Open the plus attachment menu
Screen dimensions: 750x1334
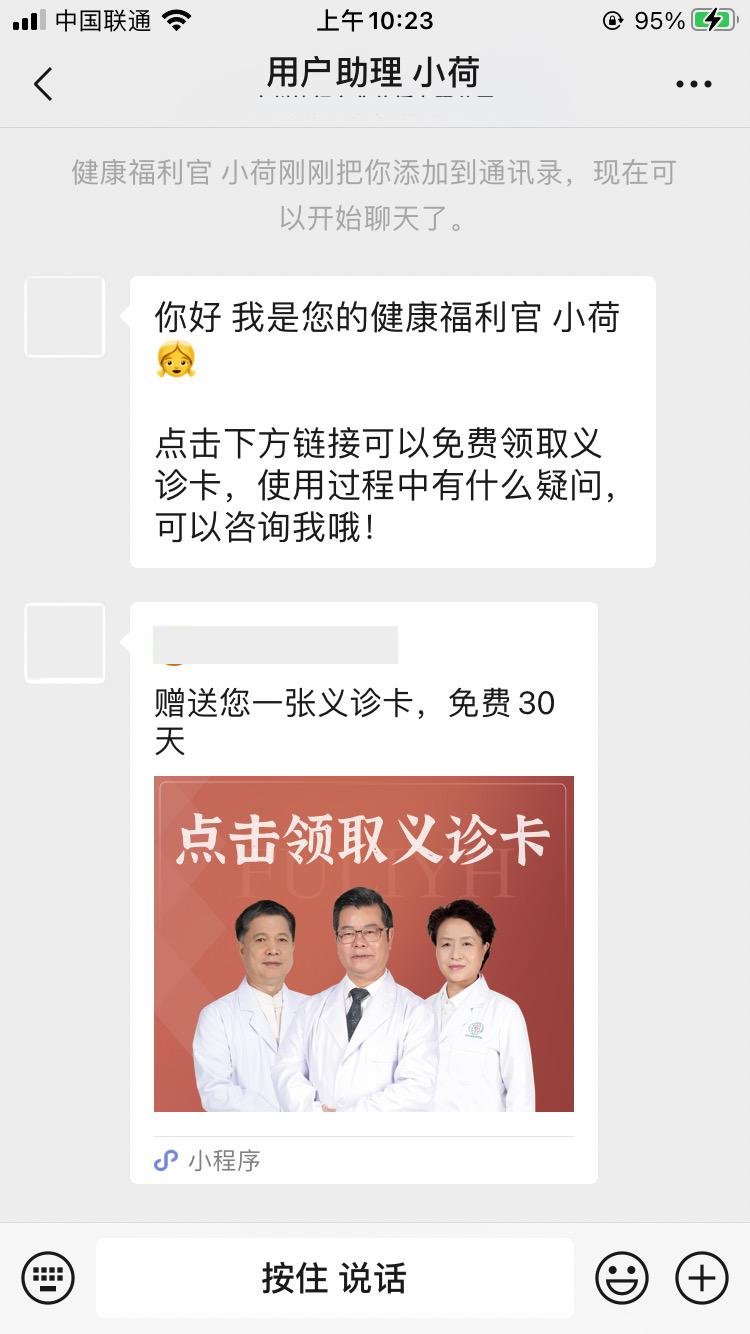pos(702,1277)
